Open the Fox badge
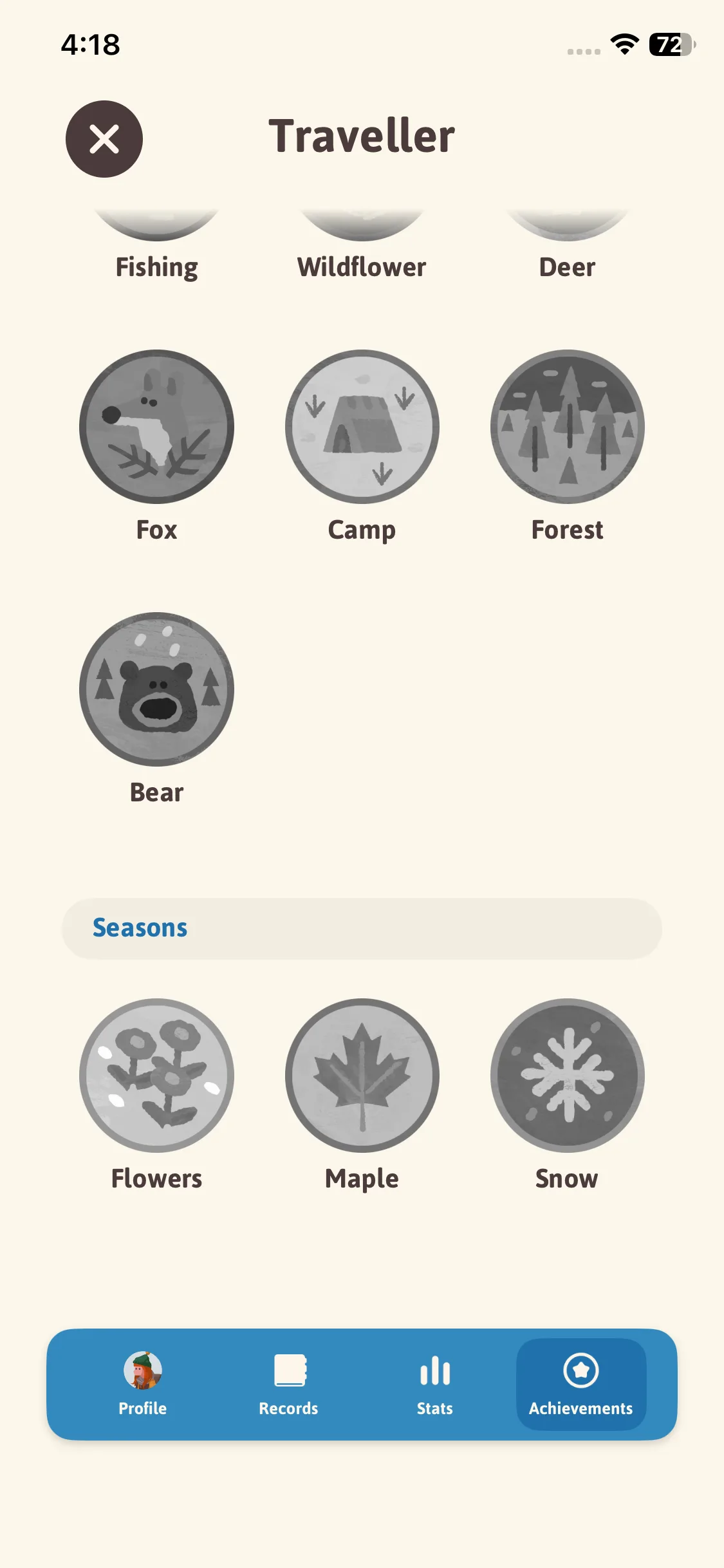 (156, 427)
